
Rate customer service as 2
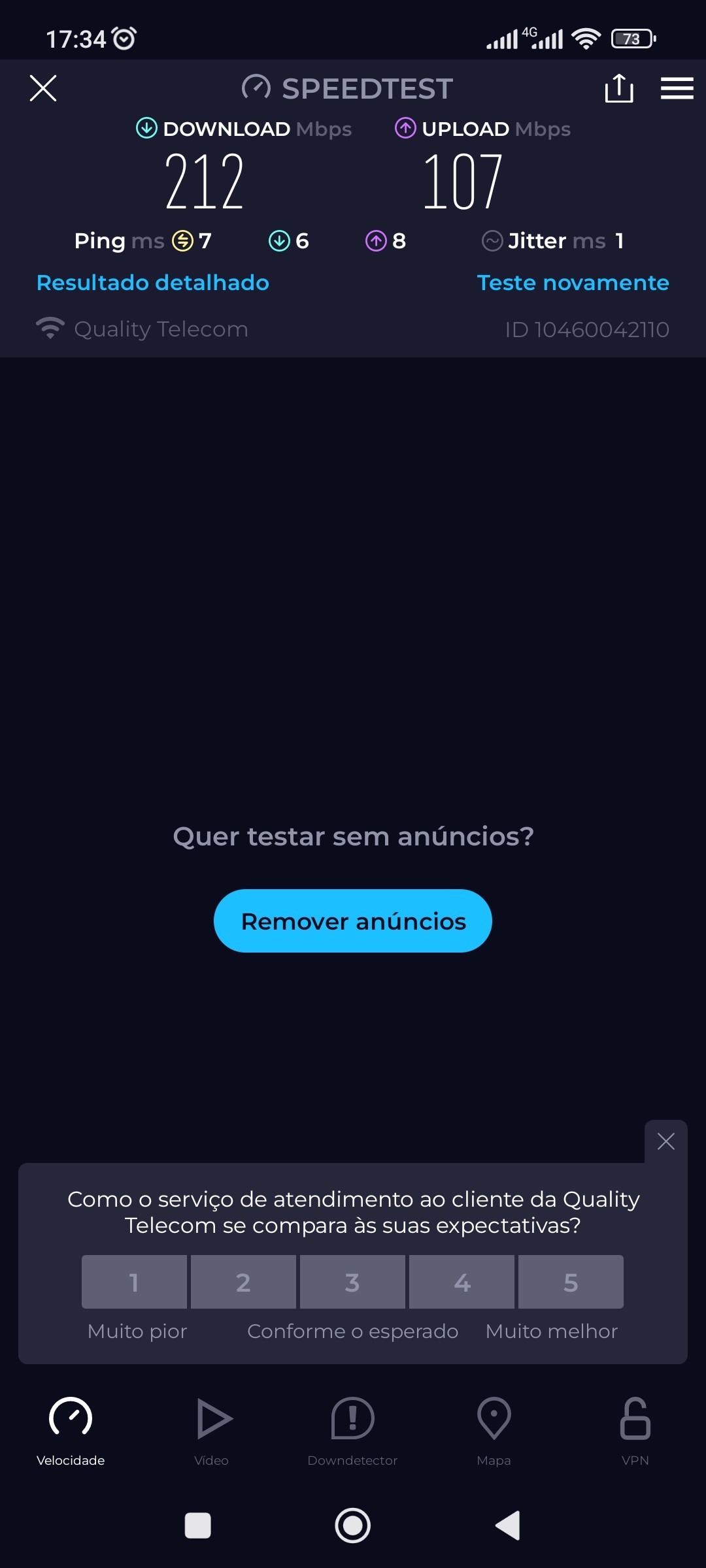243,1282
